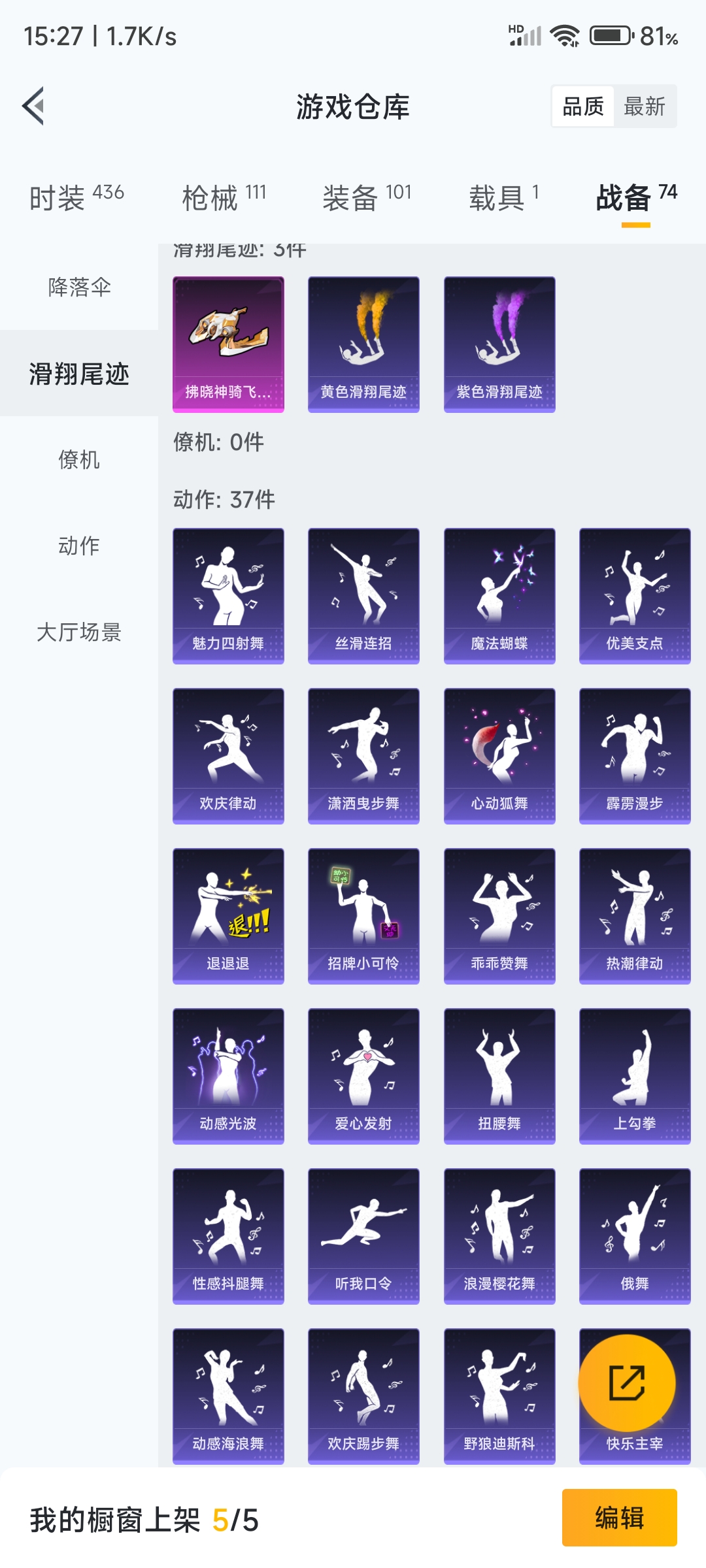Tap the 编辑 button for my showcase
This screenshot has height=1568, width=706.
619,1517
